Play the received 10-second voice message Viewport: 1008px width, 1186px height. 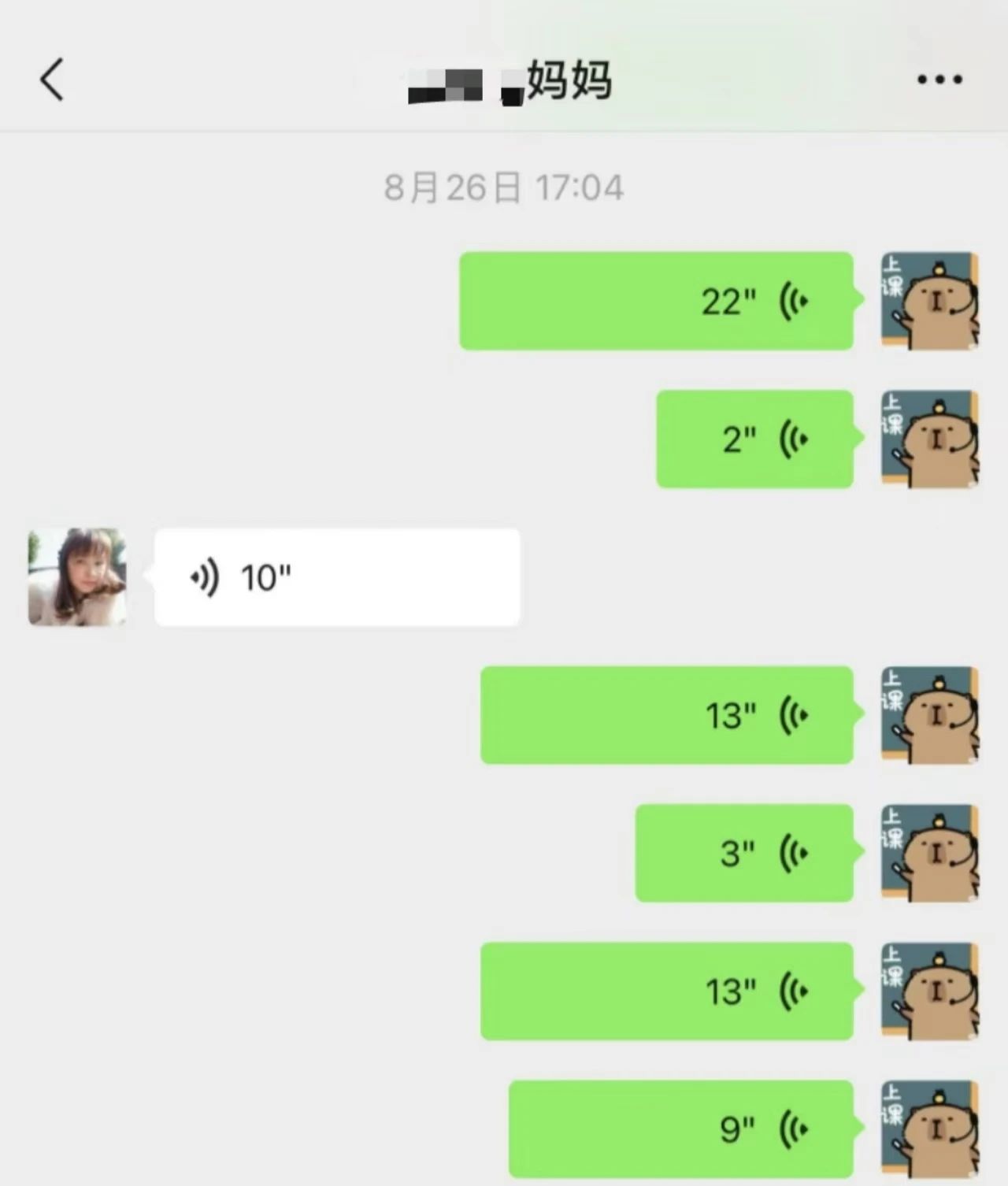point(336,577)
